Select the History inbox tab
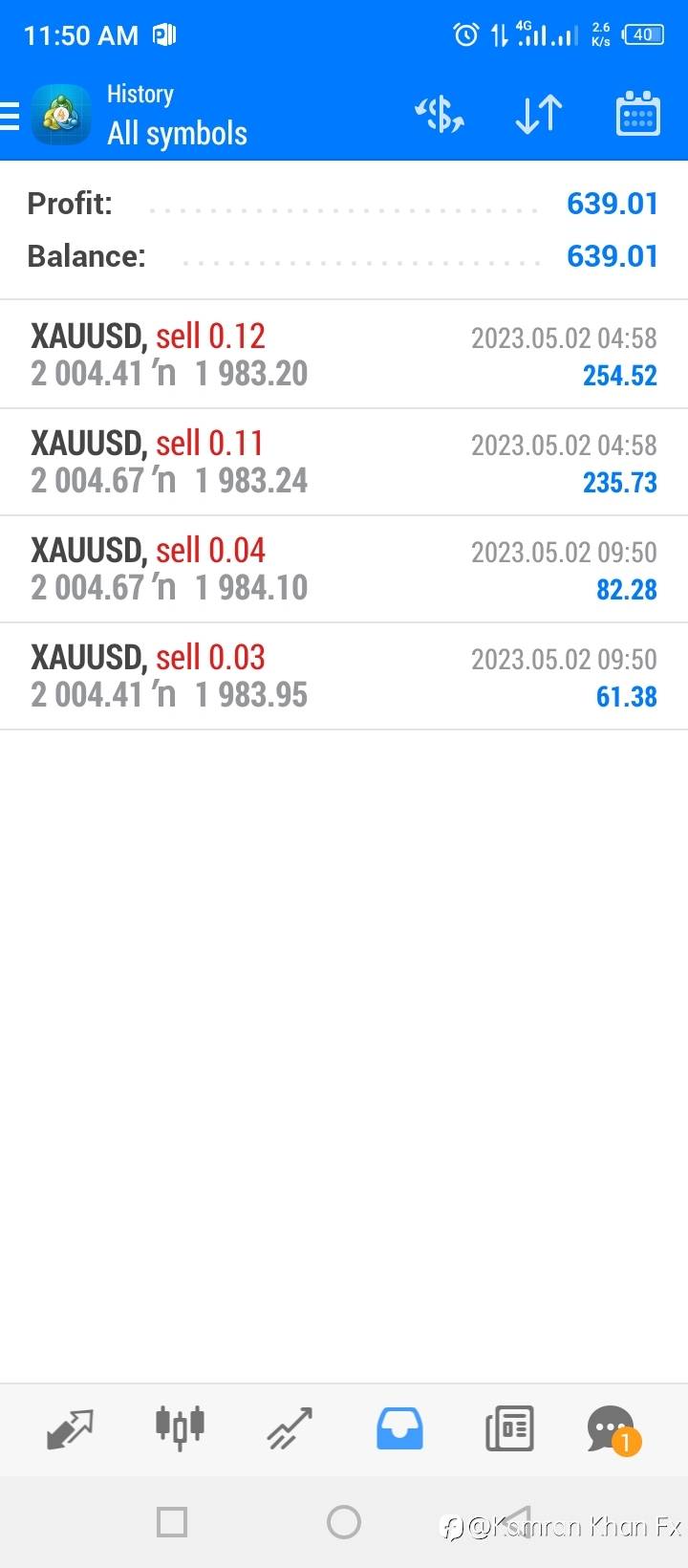Screen dimensions: 688x1568 (399, 1429)
